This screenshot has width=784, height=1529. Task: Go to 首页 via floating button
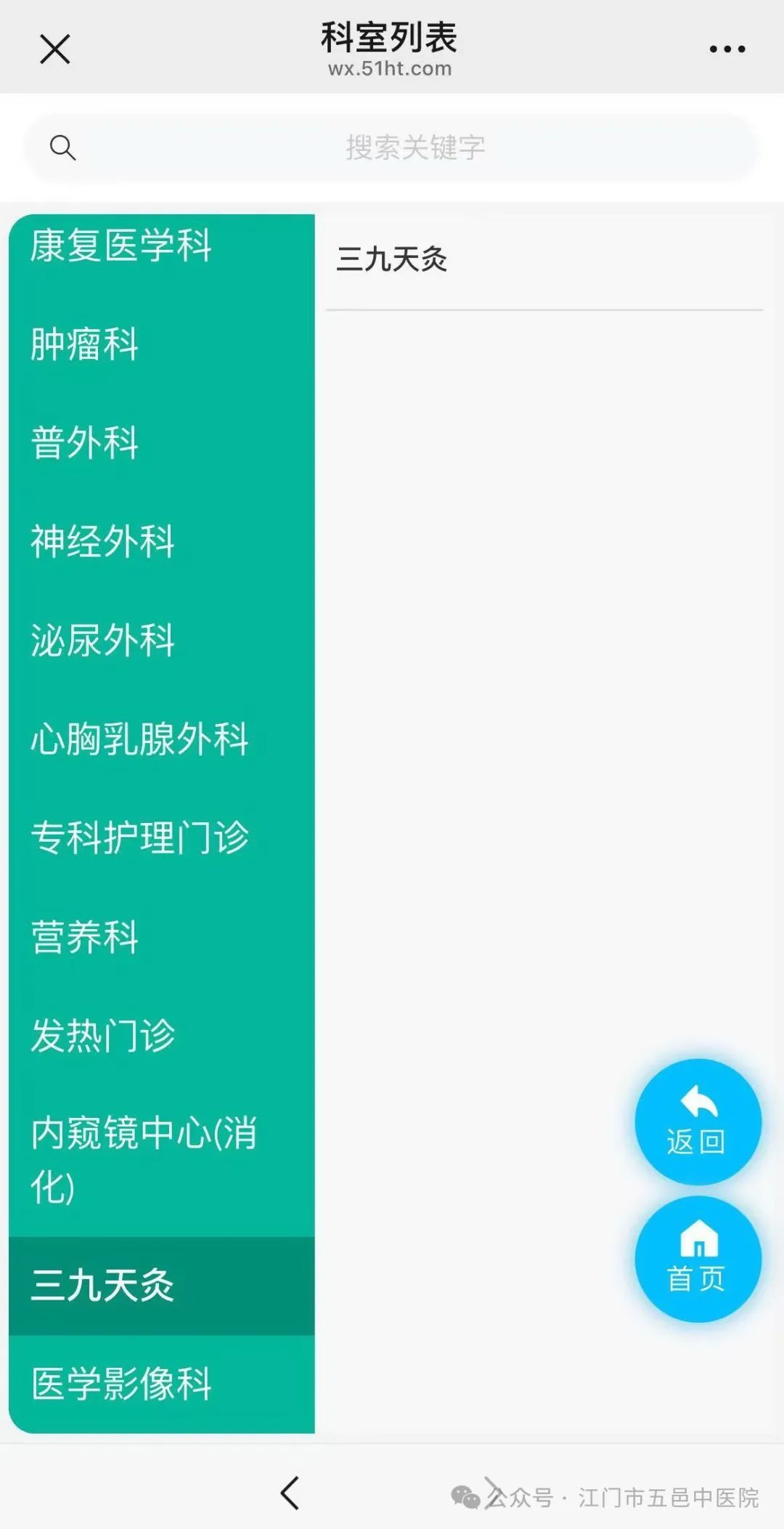[697, 1259]
